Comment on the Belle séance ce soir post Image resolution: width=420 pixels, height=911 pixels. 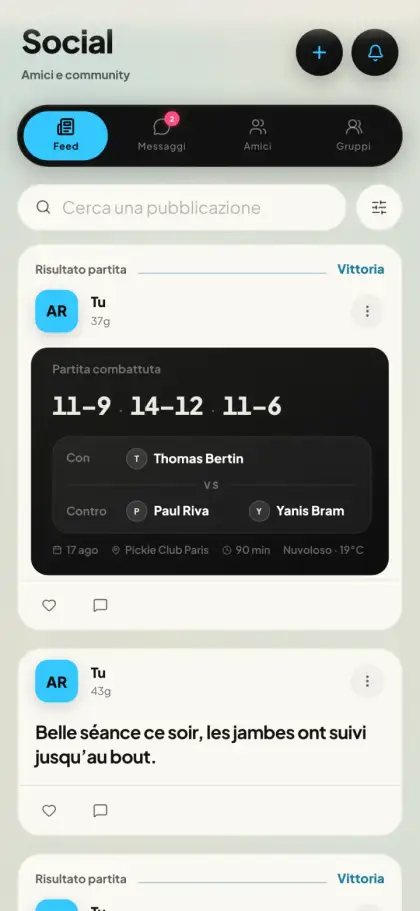(x=100, y=810)
